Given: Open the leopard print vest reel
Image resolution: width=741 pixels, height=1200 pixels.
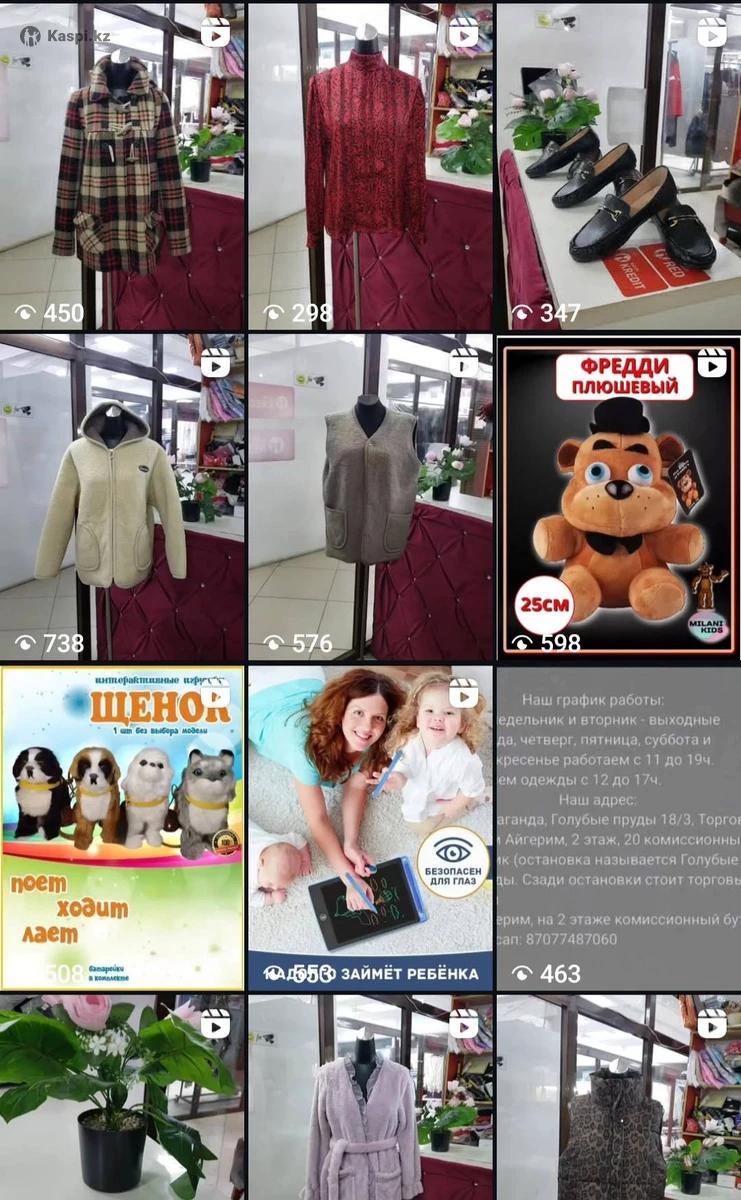Looking at the screenshot, I should (618, 1098).
